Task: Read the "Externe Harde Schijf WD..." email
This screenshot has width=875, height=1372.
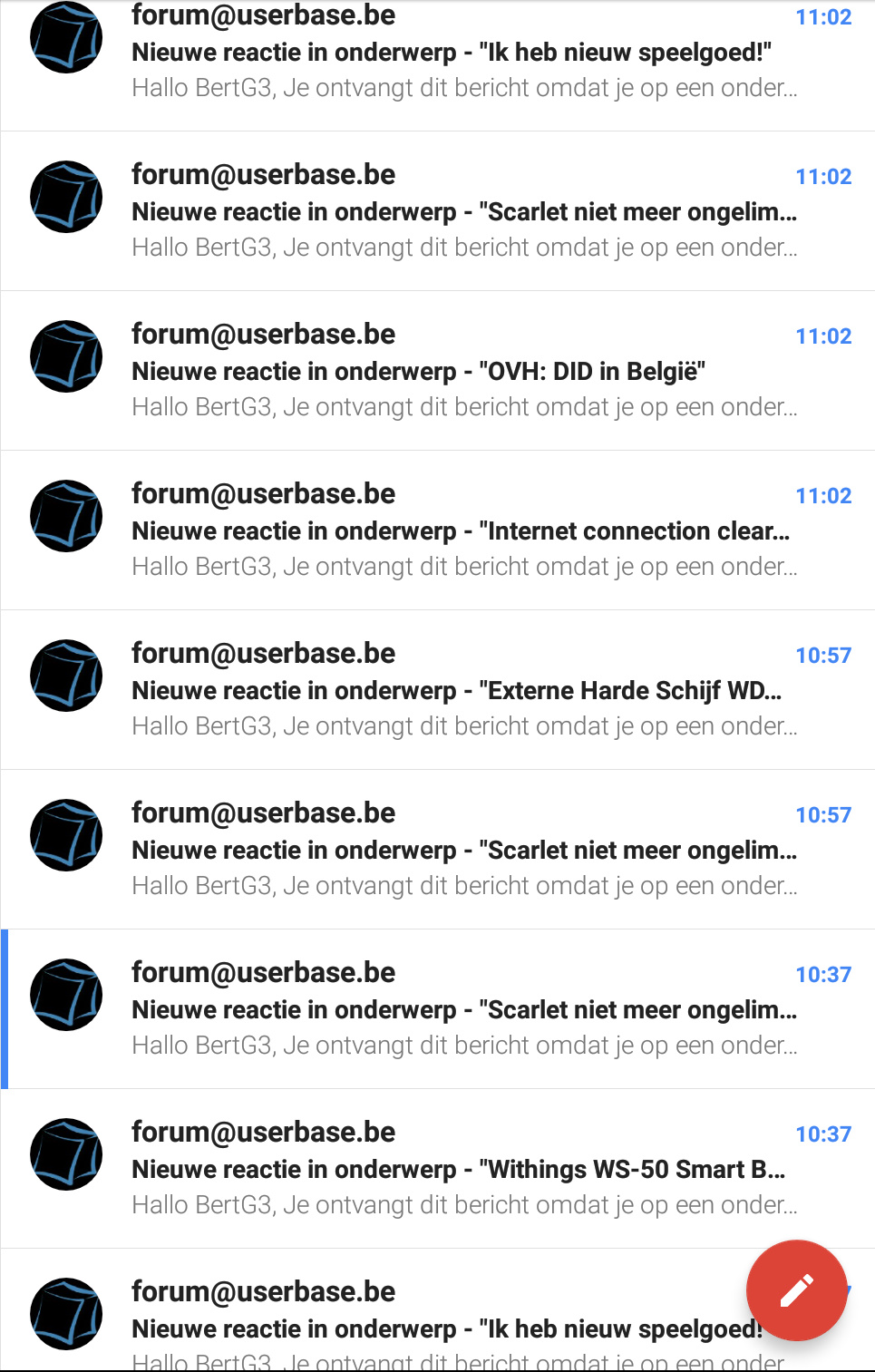Action: (x=462, y=690)
